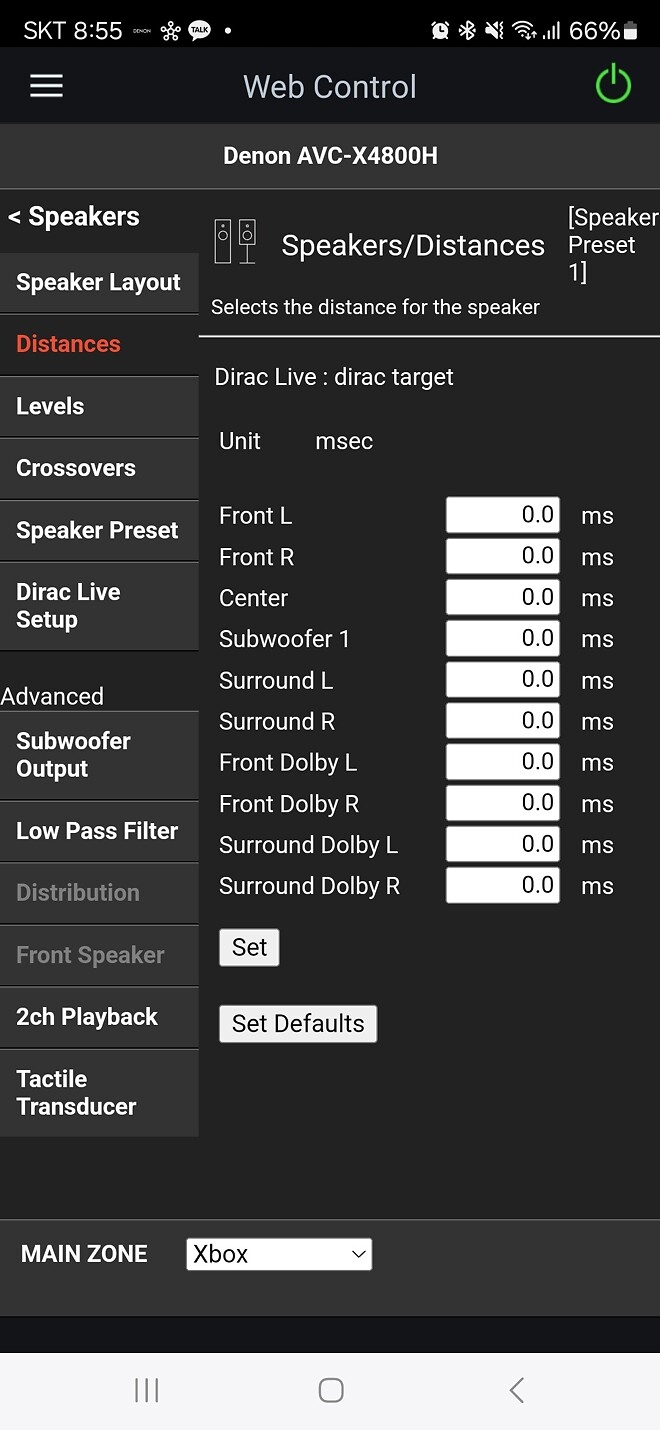Go back to the Speakers menu
Image resolution: width=660 pixels, height=1430 pixels.
tap(75, 217)
